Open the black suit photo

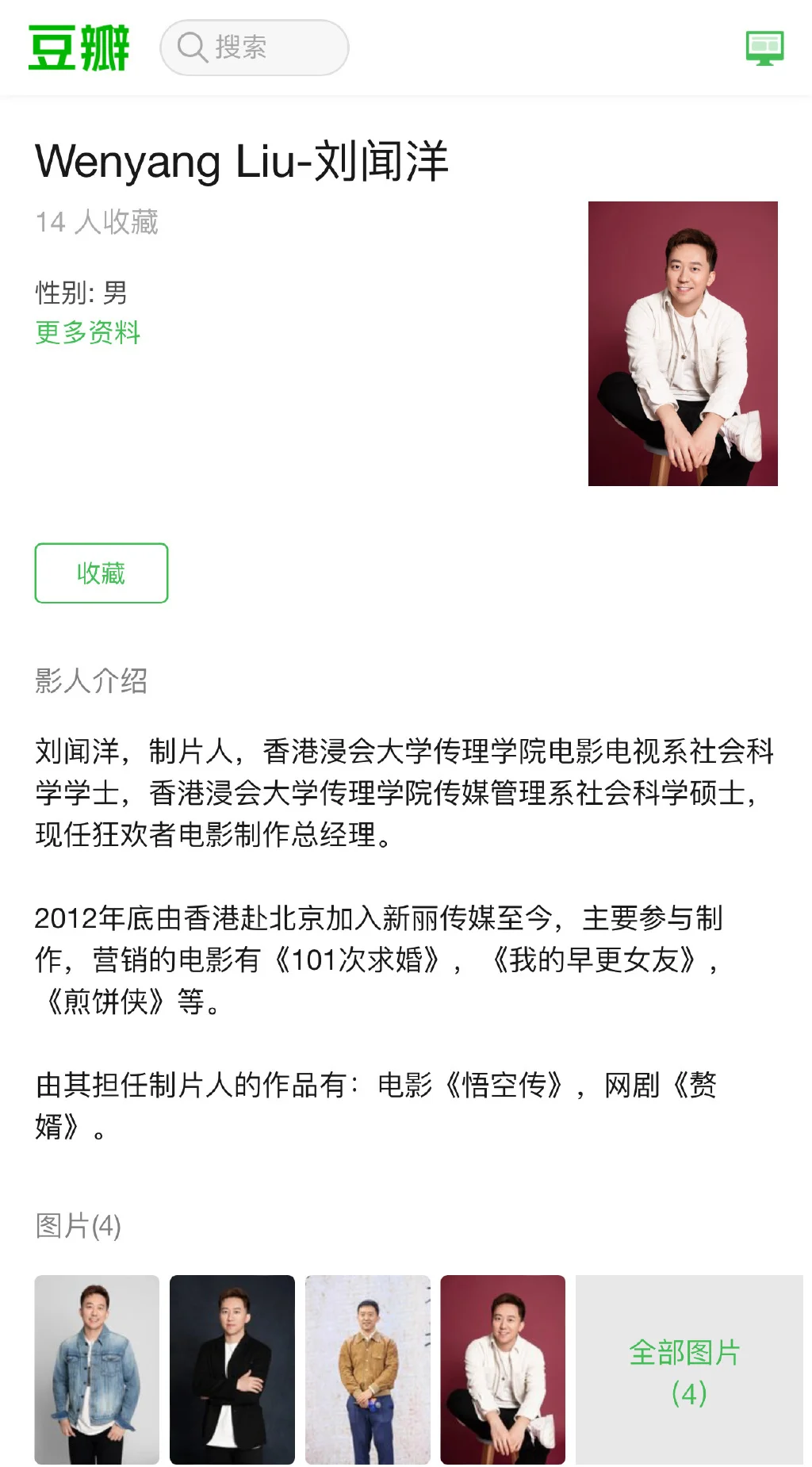232,1369
